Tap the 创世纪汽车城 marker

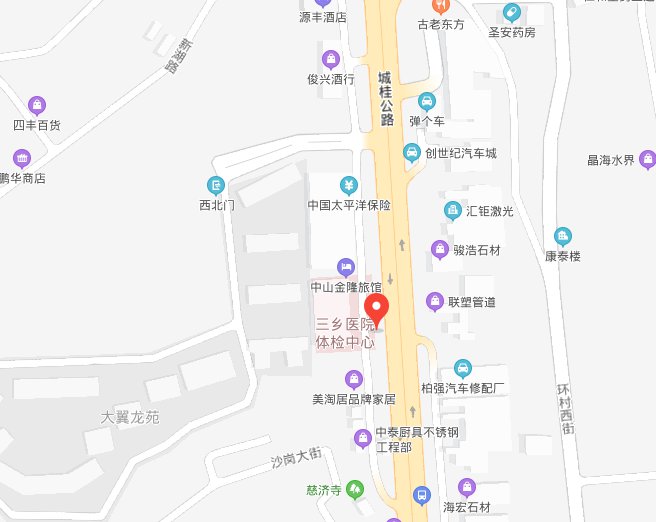(x=411, y=152)
